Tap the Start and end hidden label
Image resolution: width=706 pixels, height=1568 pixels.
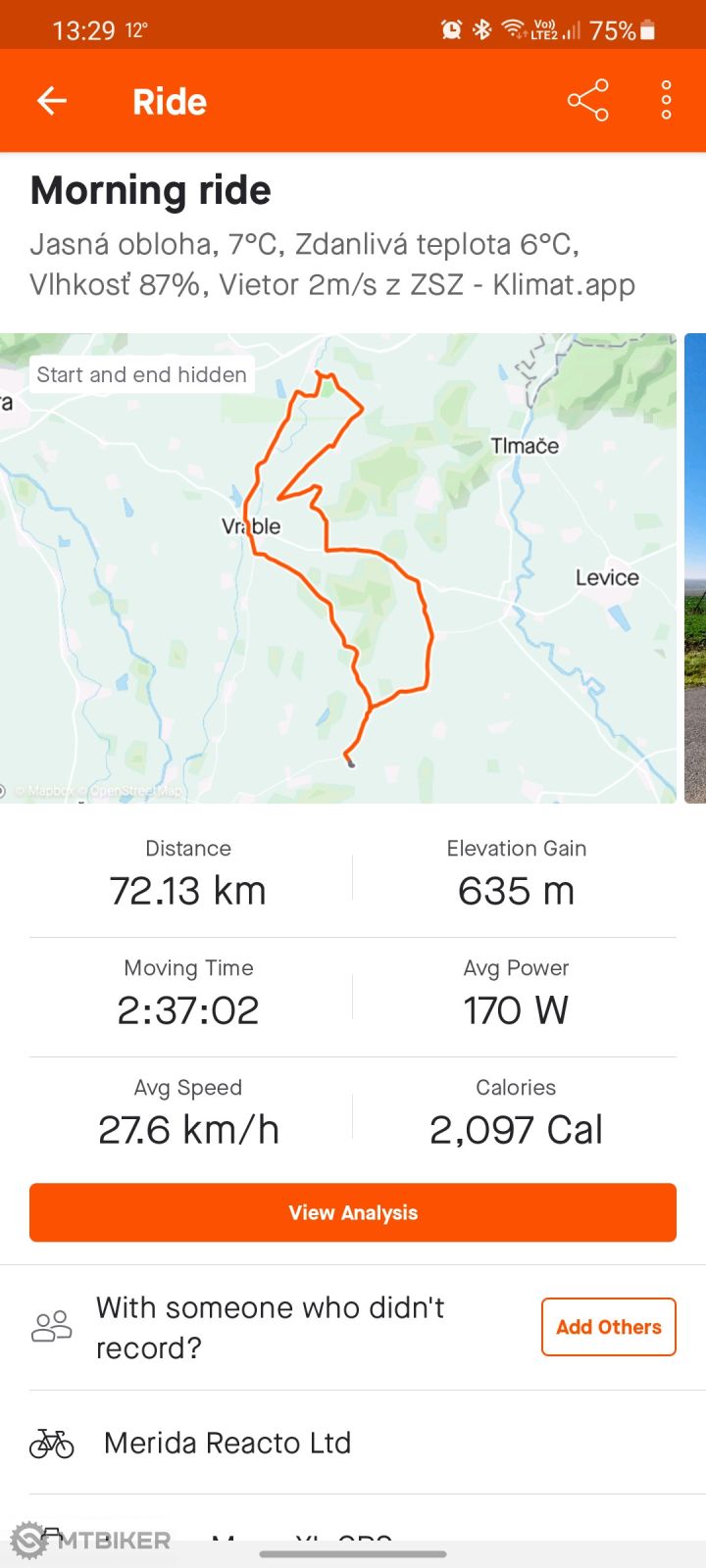click(140, 374)
